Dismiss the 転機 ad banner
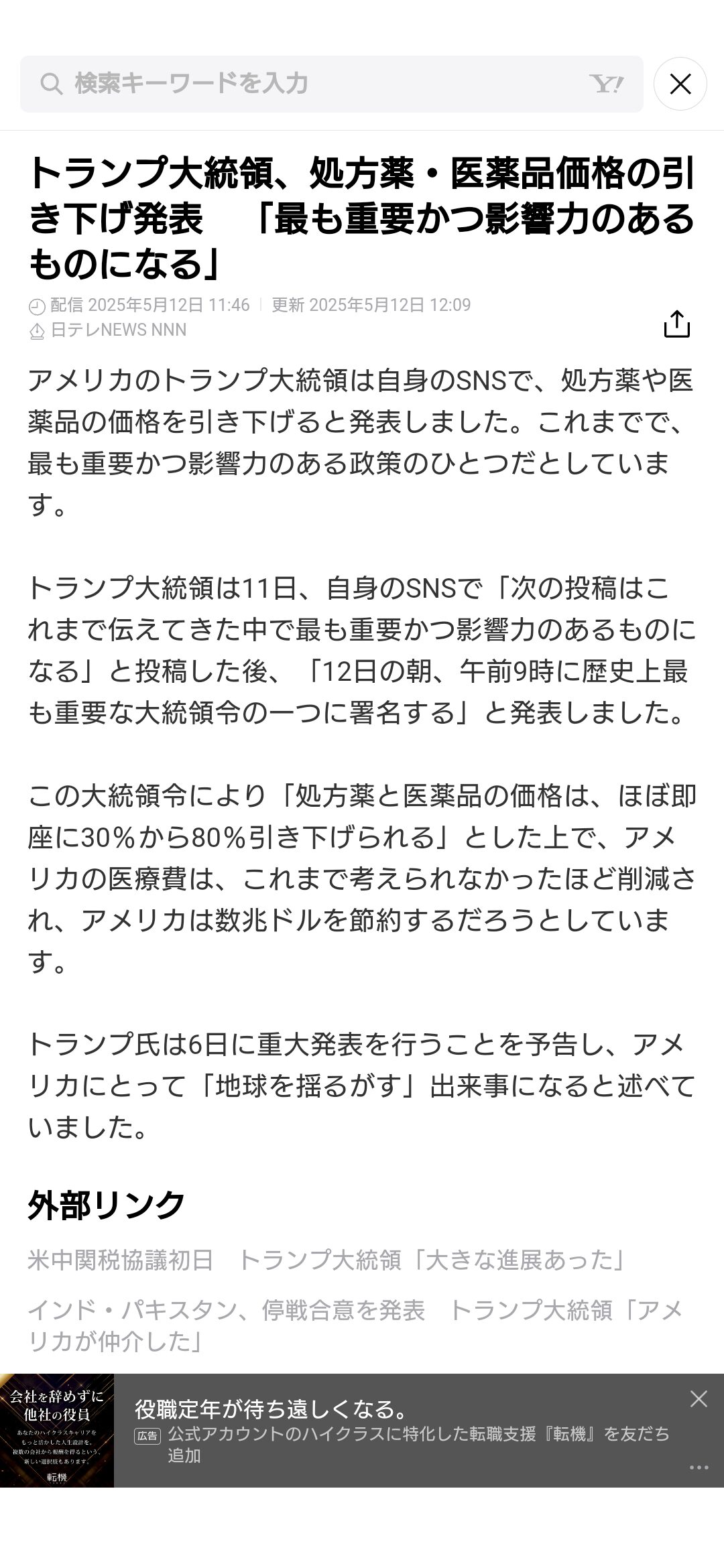 coord(699,1398)
